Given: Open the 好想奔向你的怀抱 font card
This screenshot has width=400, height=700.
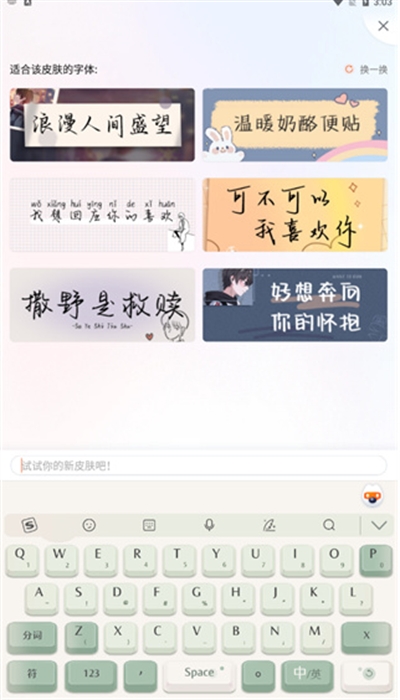Looking at the screenshot, I should [295, 305].
